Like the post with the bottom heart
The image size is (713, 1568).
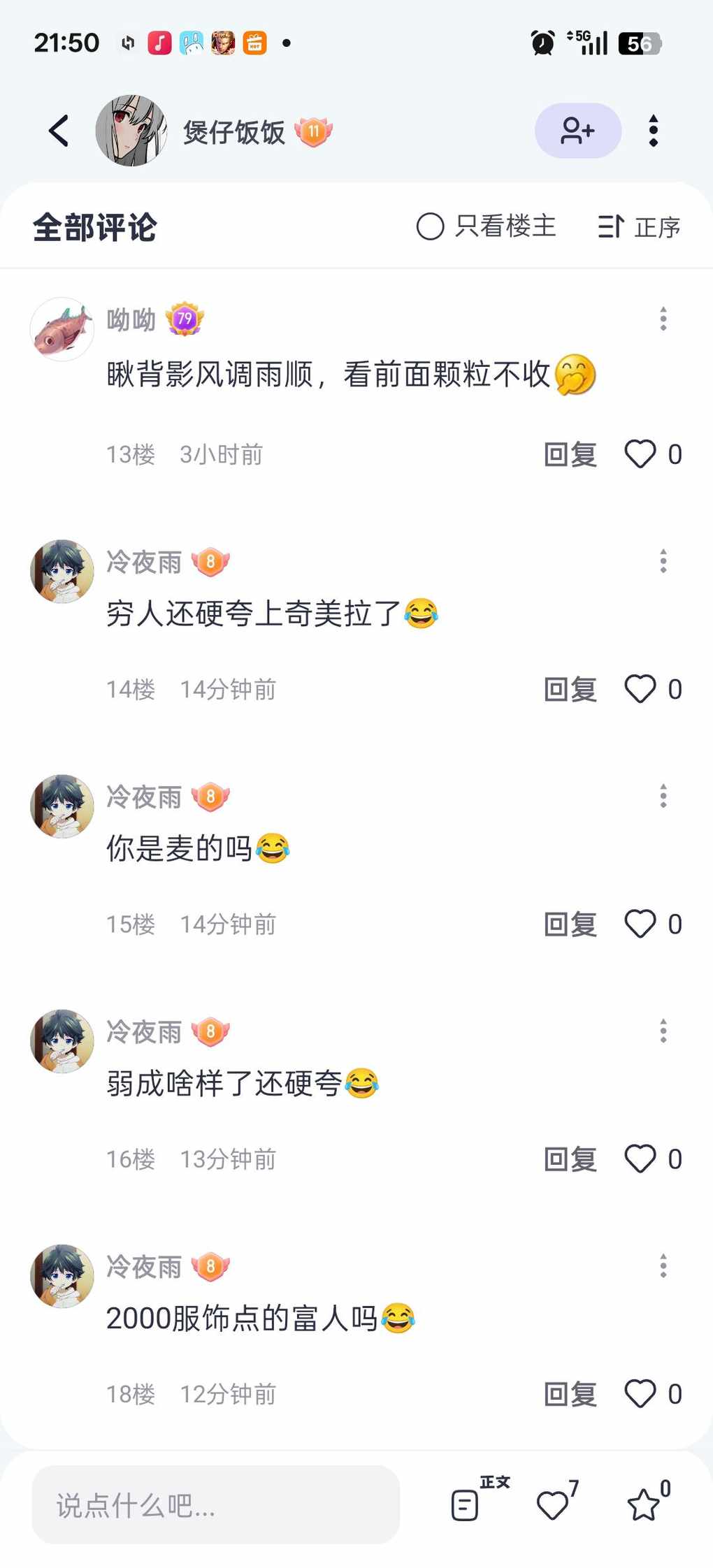(553, 1504)
